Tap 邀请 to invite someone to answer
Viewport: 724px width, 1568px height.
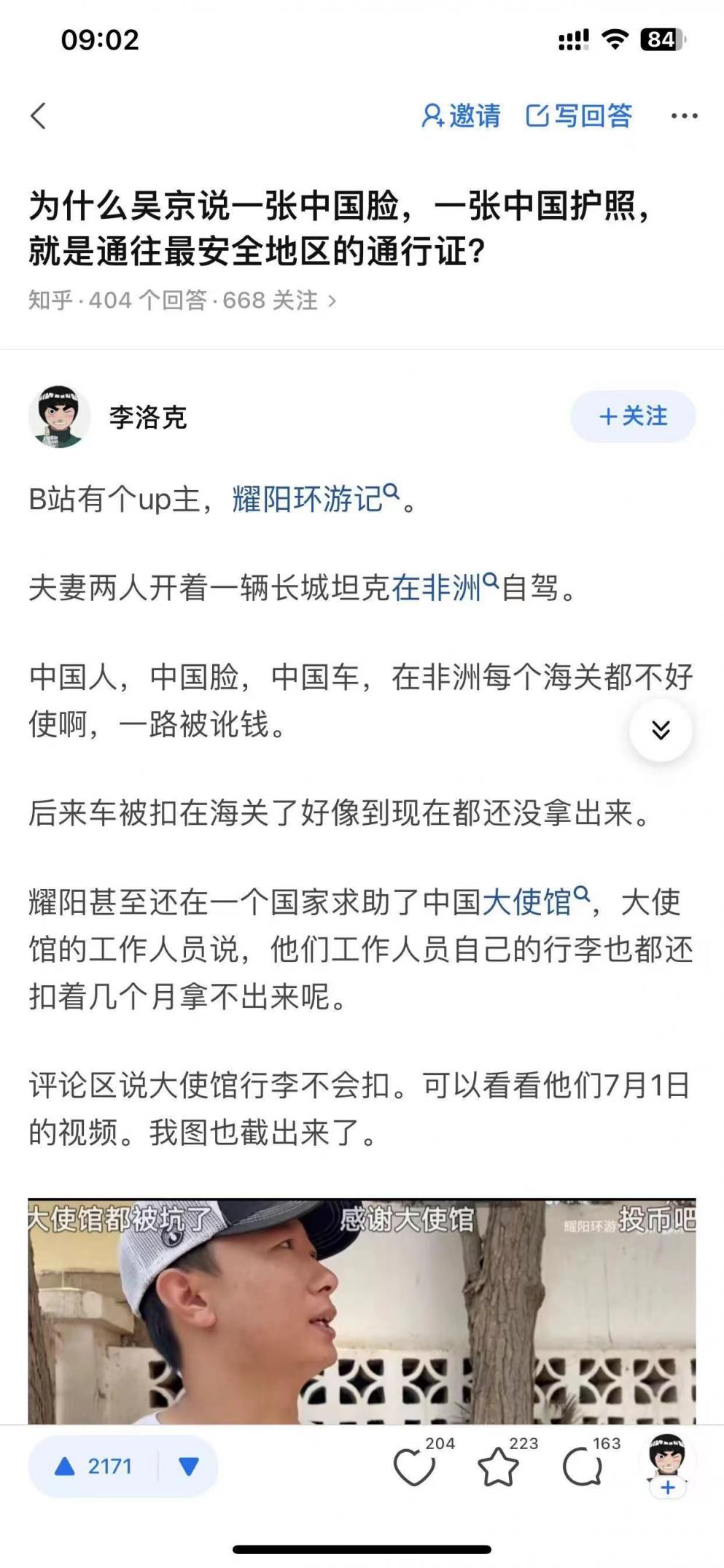(462, 116)
